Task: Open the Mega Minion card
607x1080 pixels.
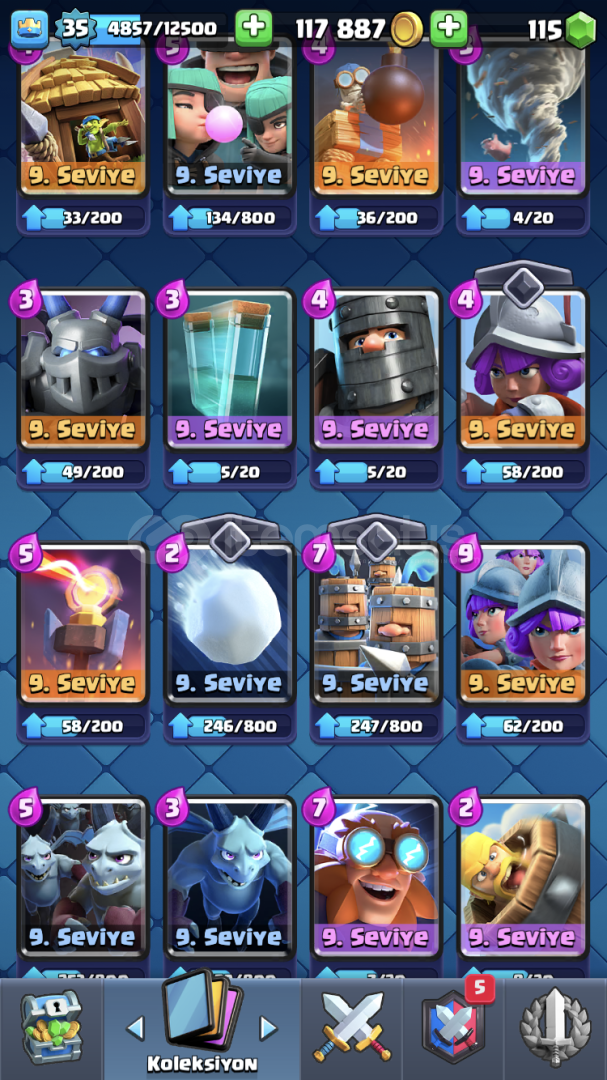Action: click(83, 370)
